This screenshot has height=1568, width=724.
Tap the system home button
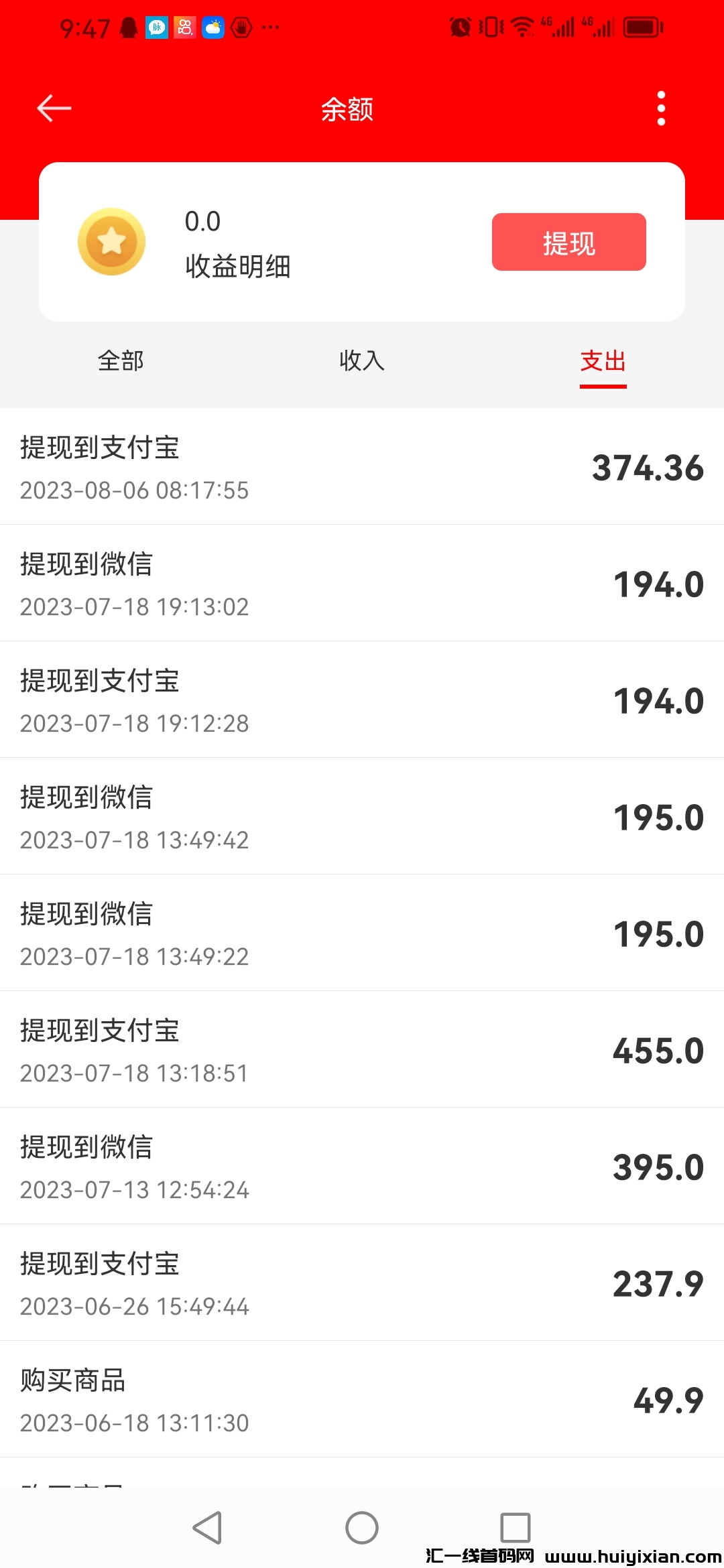coord(362,1528)
